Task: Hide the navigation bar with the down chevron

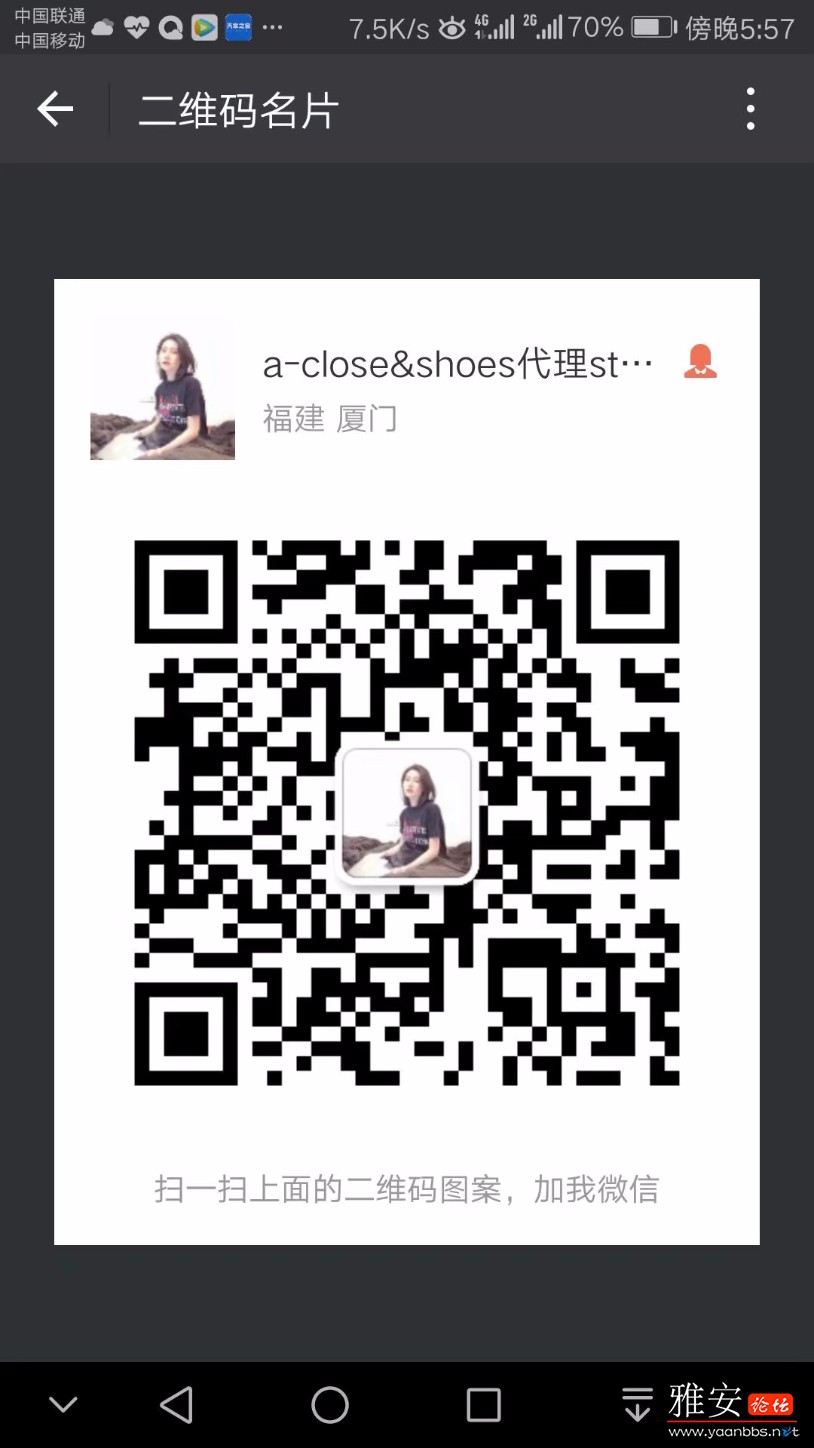Action: tap(63, 1405)
